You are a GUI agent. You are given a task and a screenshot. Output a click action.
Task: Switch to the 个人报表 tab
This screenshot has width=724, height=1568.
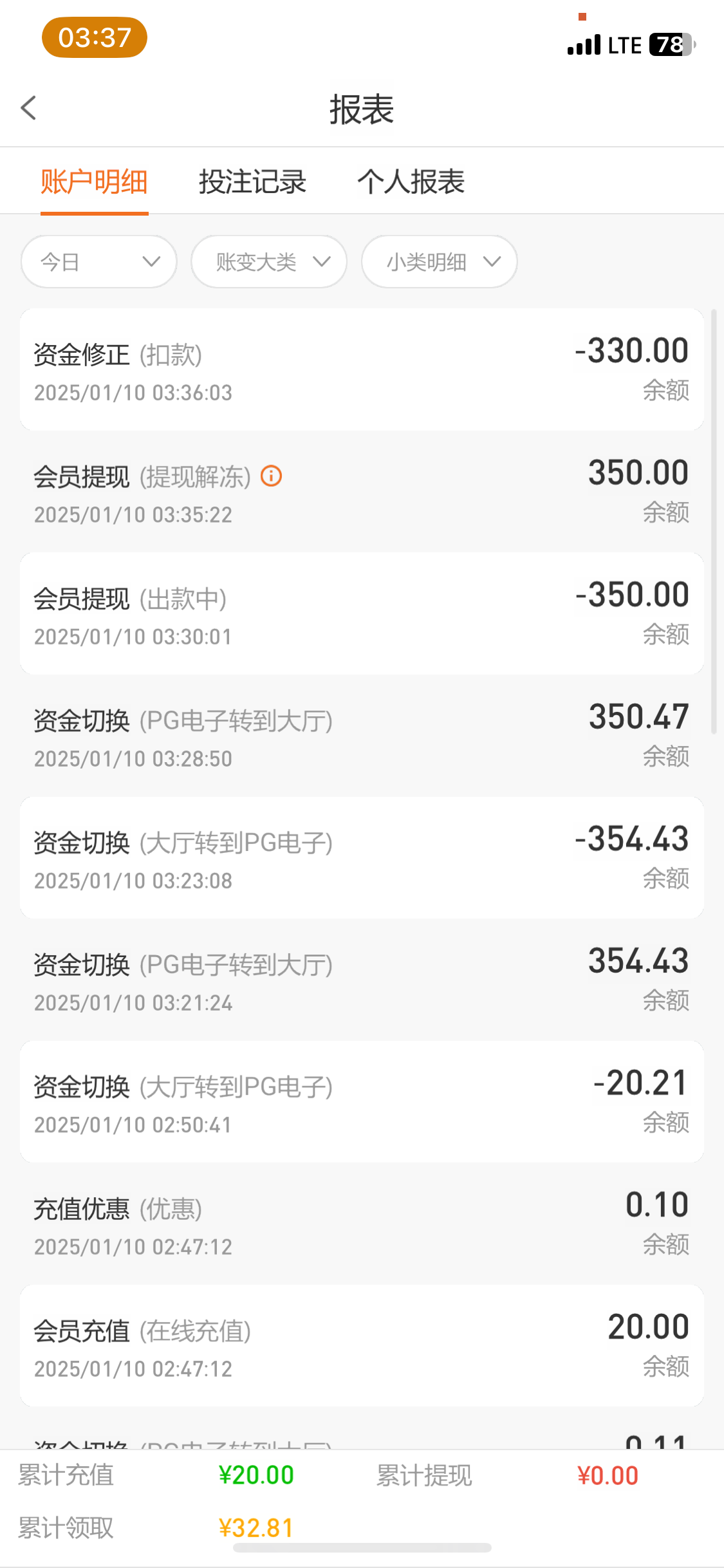(411, 182)
